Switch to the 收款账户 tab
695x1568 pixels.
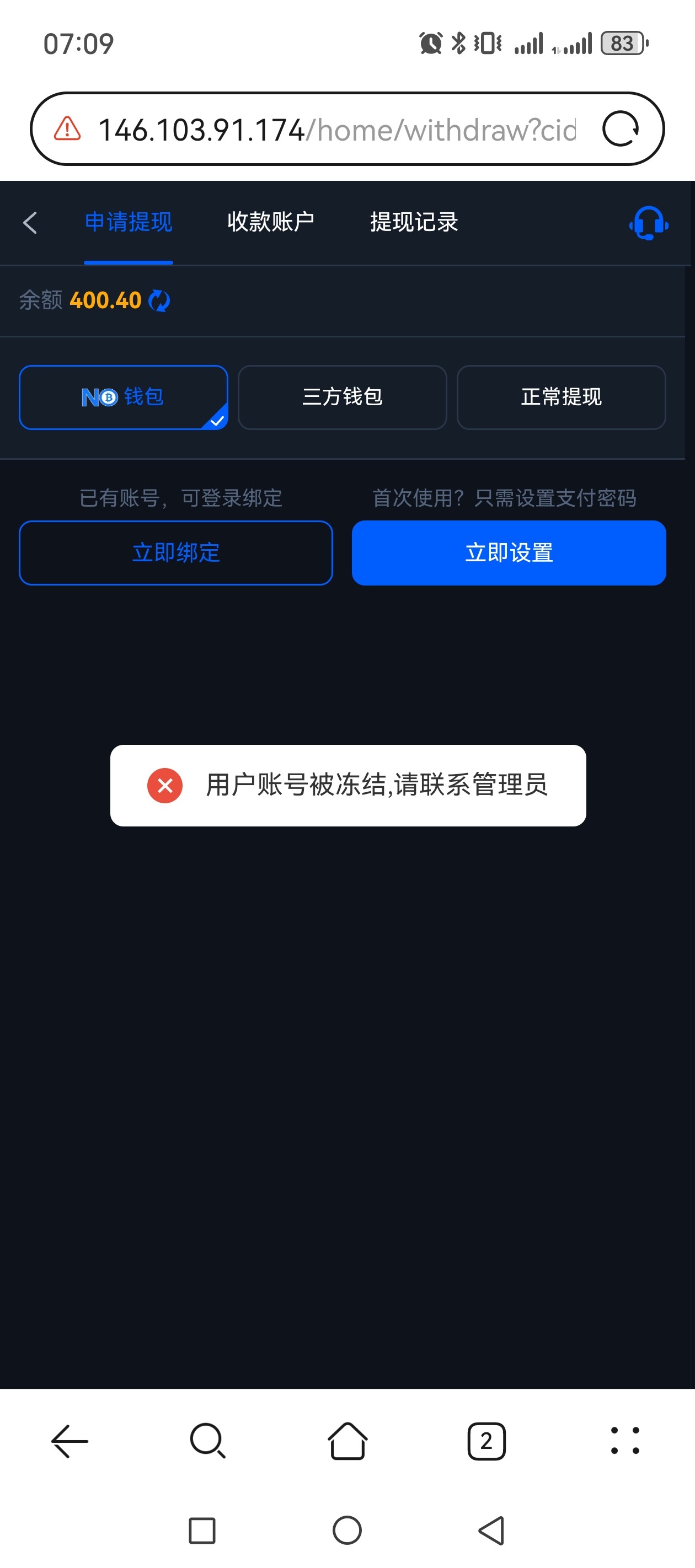tap(270, 222)
